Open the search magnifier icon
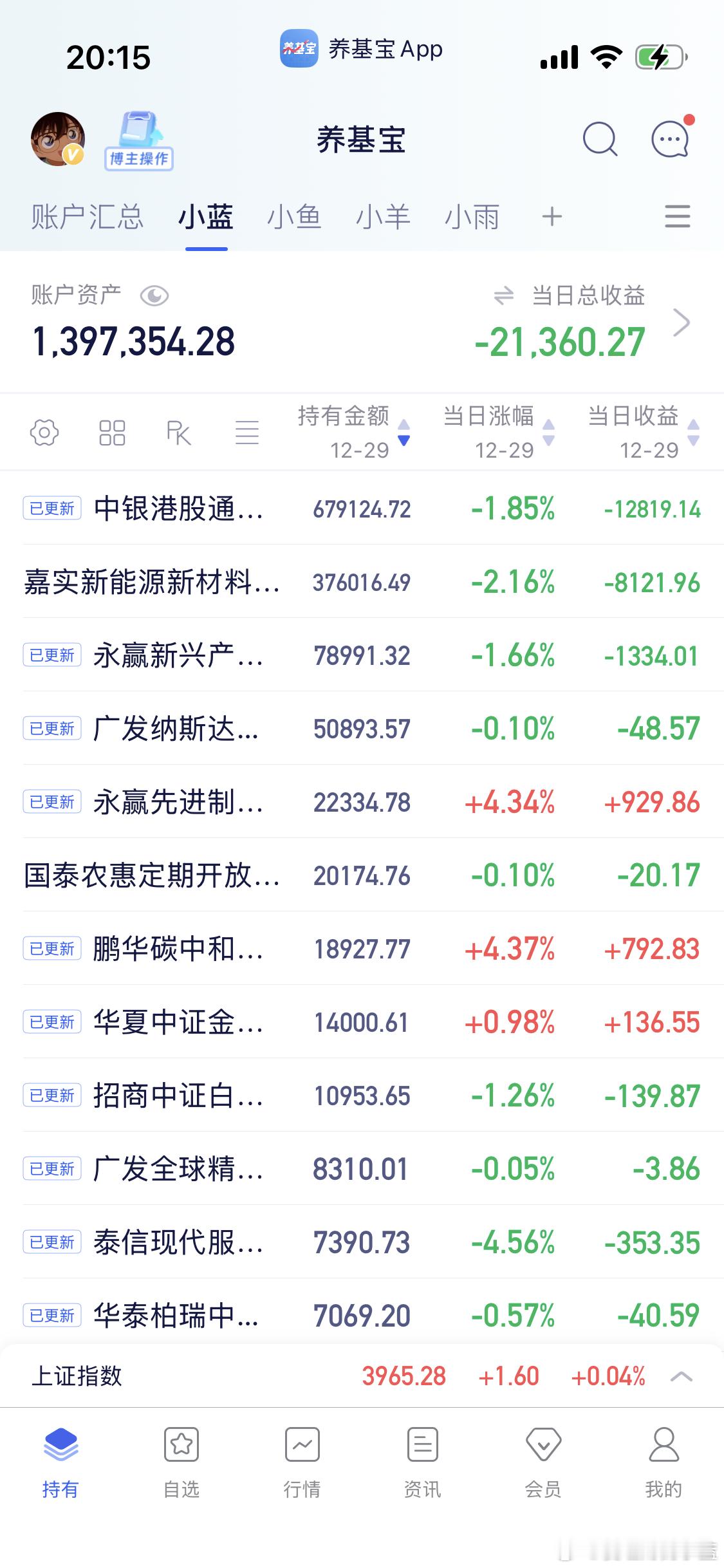The width and height of the screenshot is (724, 1568). click(599, 139)
